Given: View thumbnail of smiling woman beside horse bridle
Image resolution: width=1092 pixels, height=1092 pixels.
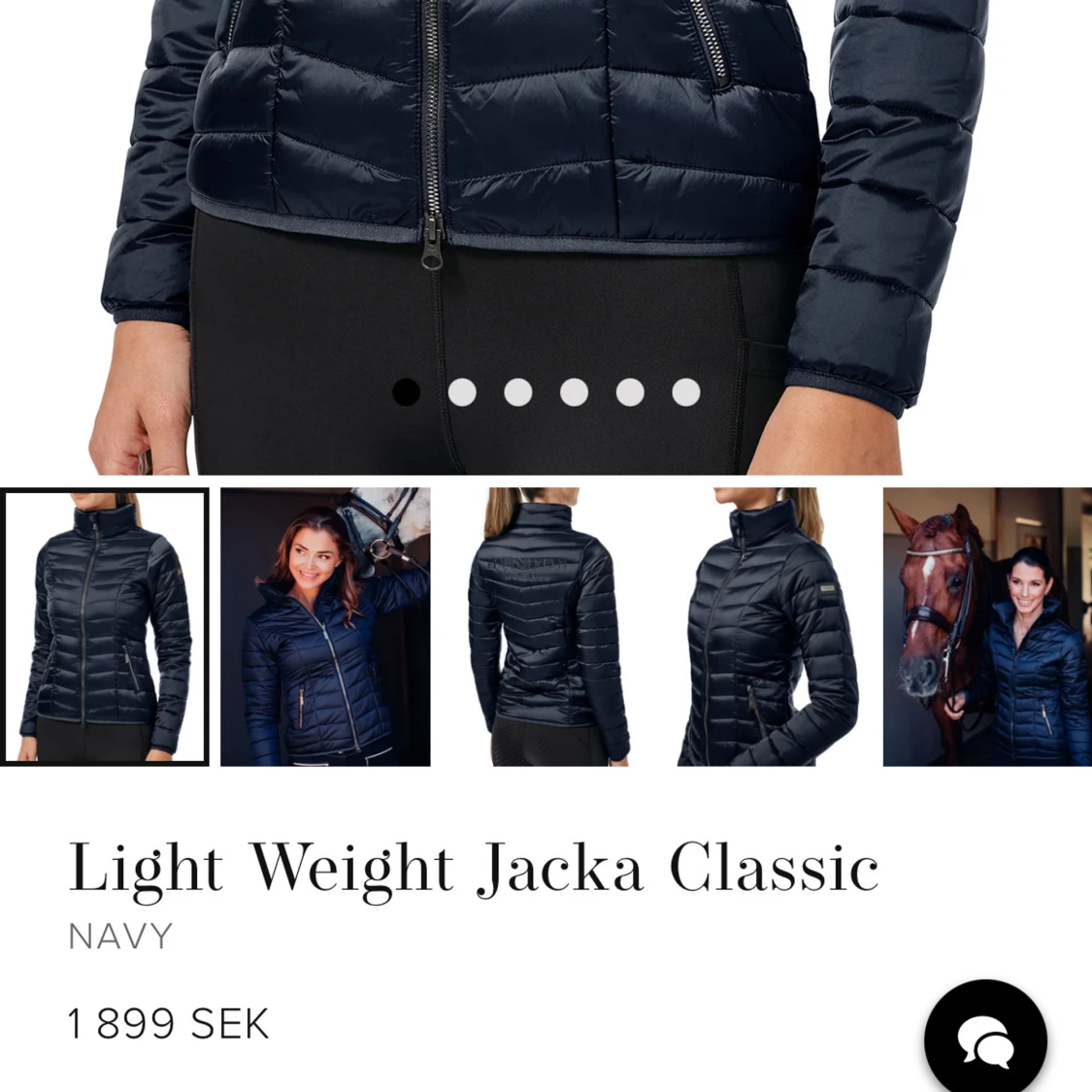Looking at the screenshot, I should point(325,627).
